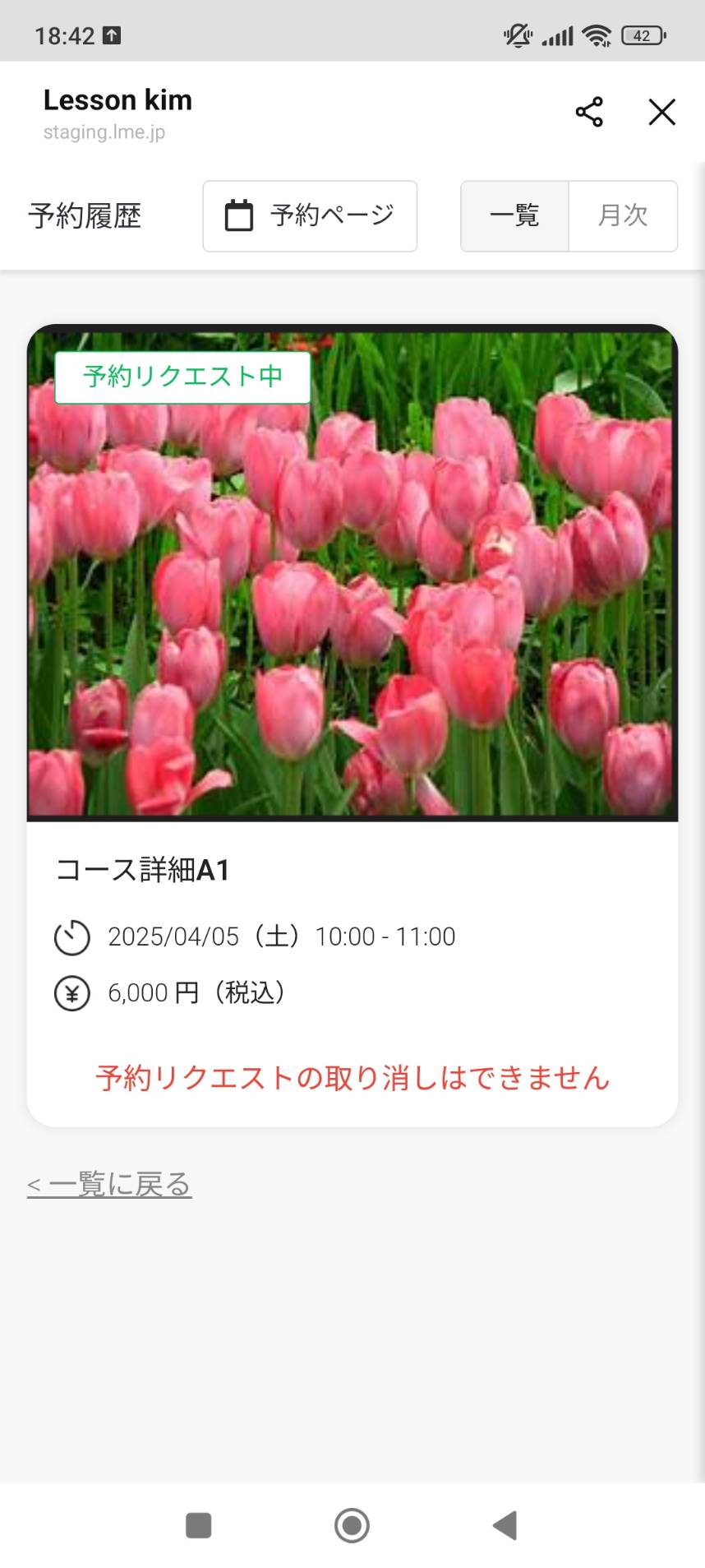Open the 予約ページ button
The height and width of the screenshot is (1568, 705).
click(x=310, y=216)
